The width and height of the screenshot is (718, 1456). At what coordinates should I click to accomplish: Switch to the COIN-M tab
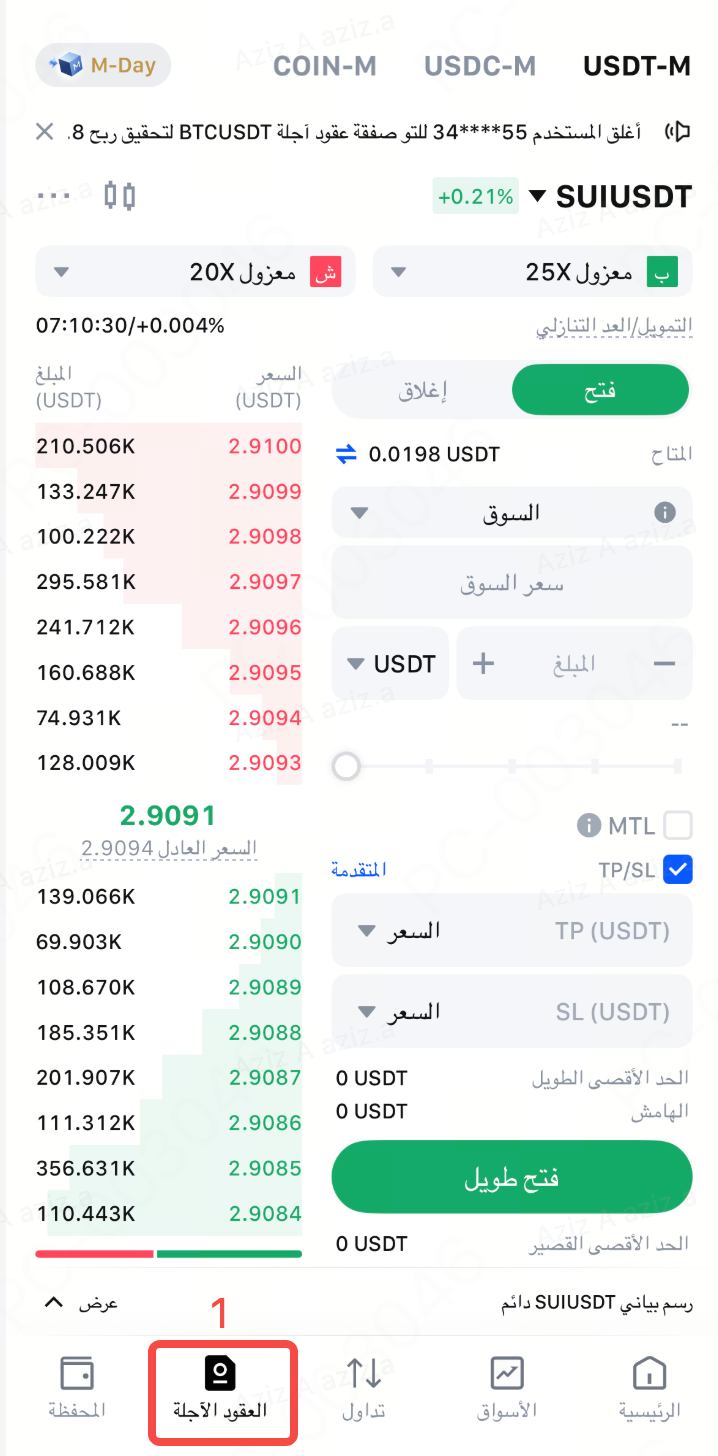tap(324, 66)
